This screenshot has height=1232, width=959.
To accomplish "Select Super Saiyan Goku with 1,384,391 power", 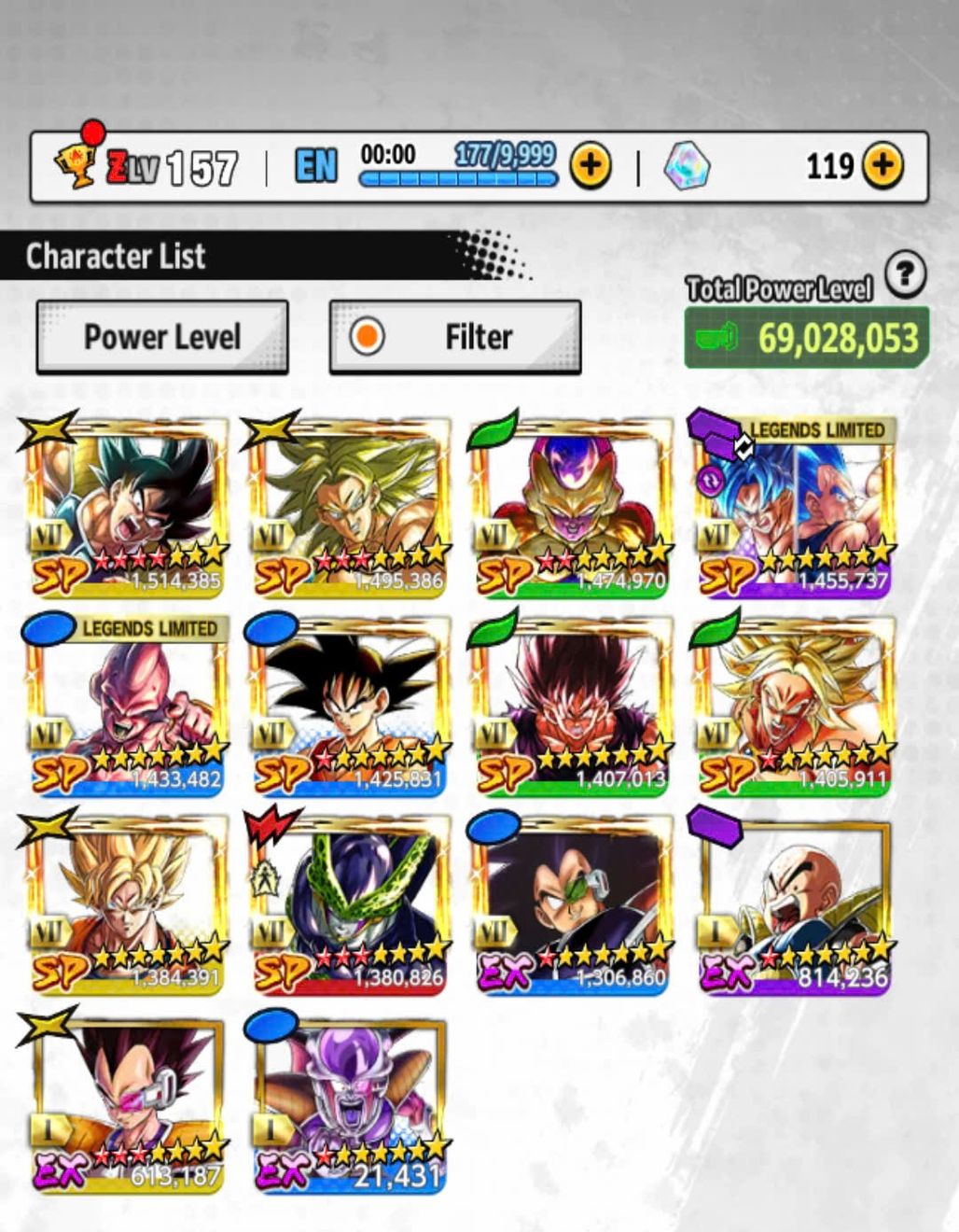I will coord(125,905).
